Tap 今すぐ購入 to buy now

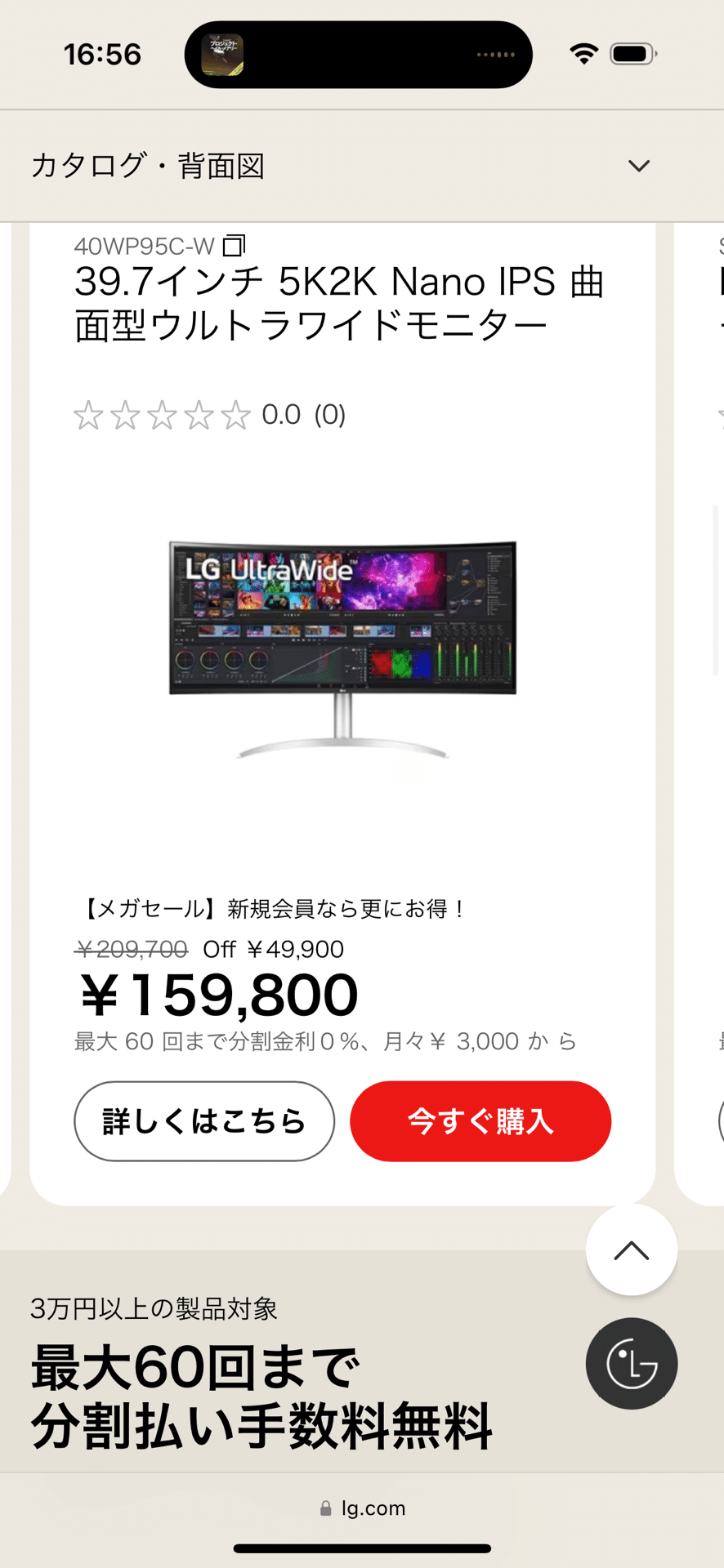(x=480, y=1121)
